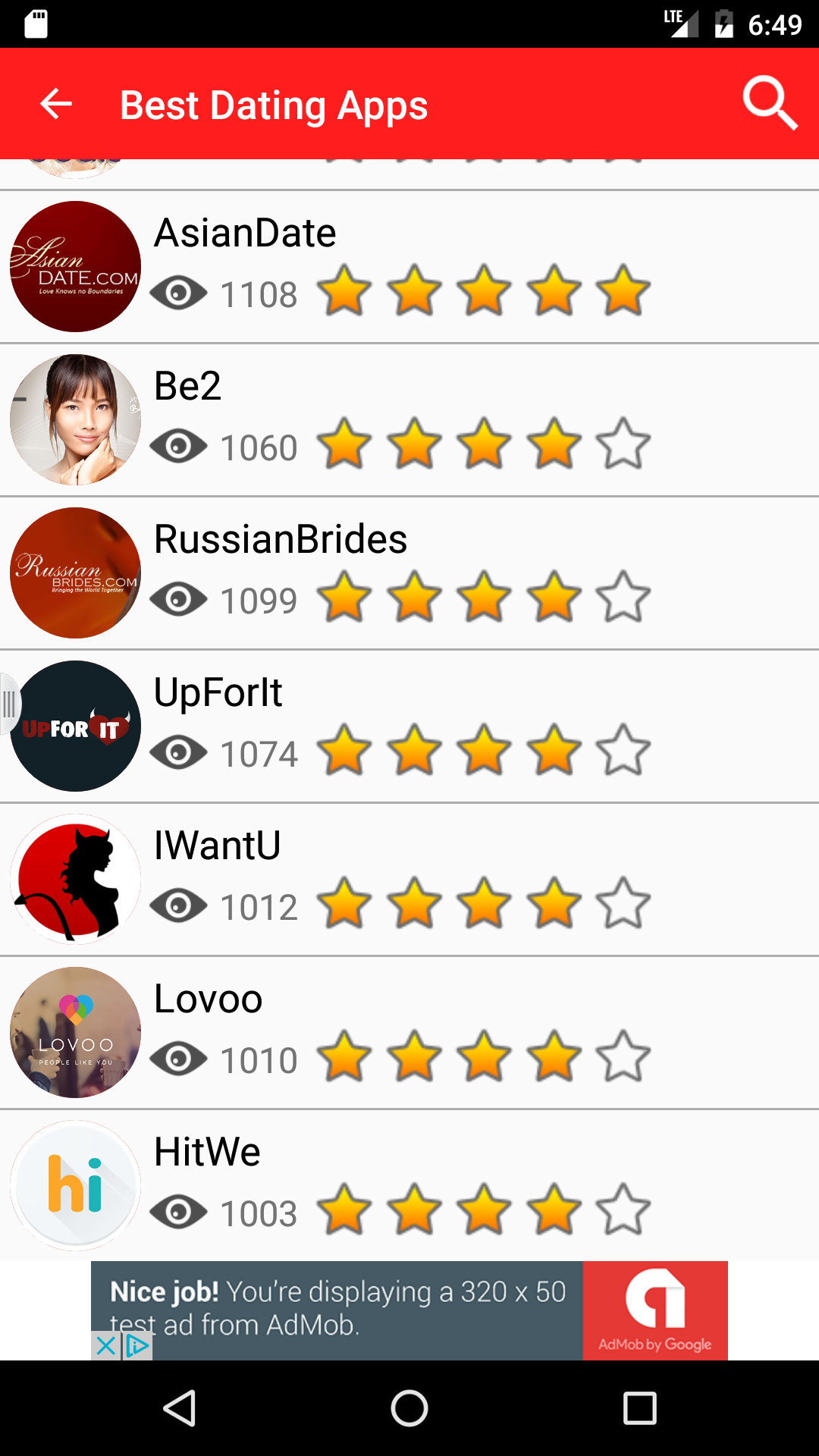819x1456 pixels.
Task: Open search in Best Dating Apps
Action: point(770,104)
